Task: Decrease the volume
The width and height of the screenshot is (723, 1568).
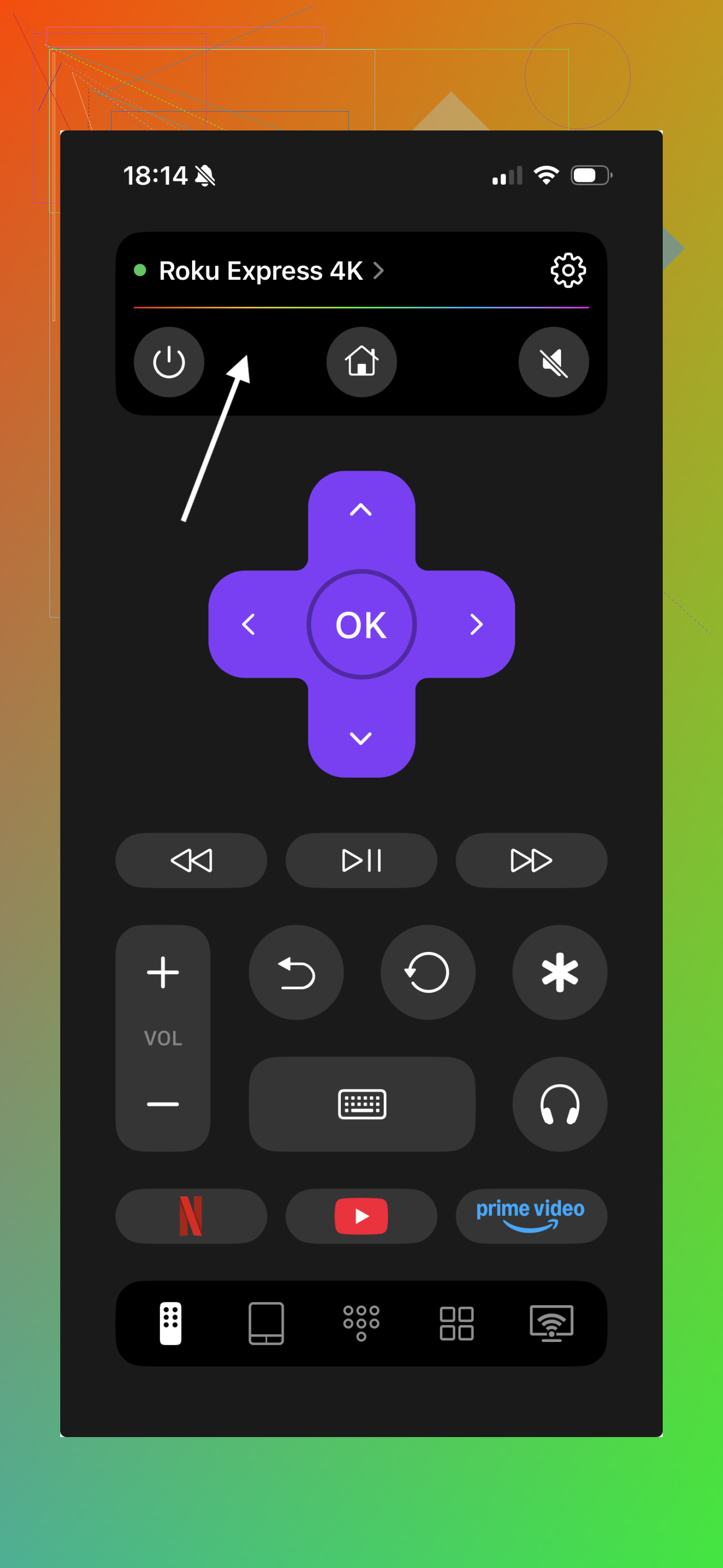Action: pyautogui.click(x=163, y=1104)
